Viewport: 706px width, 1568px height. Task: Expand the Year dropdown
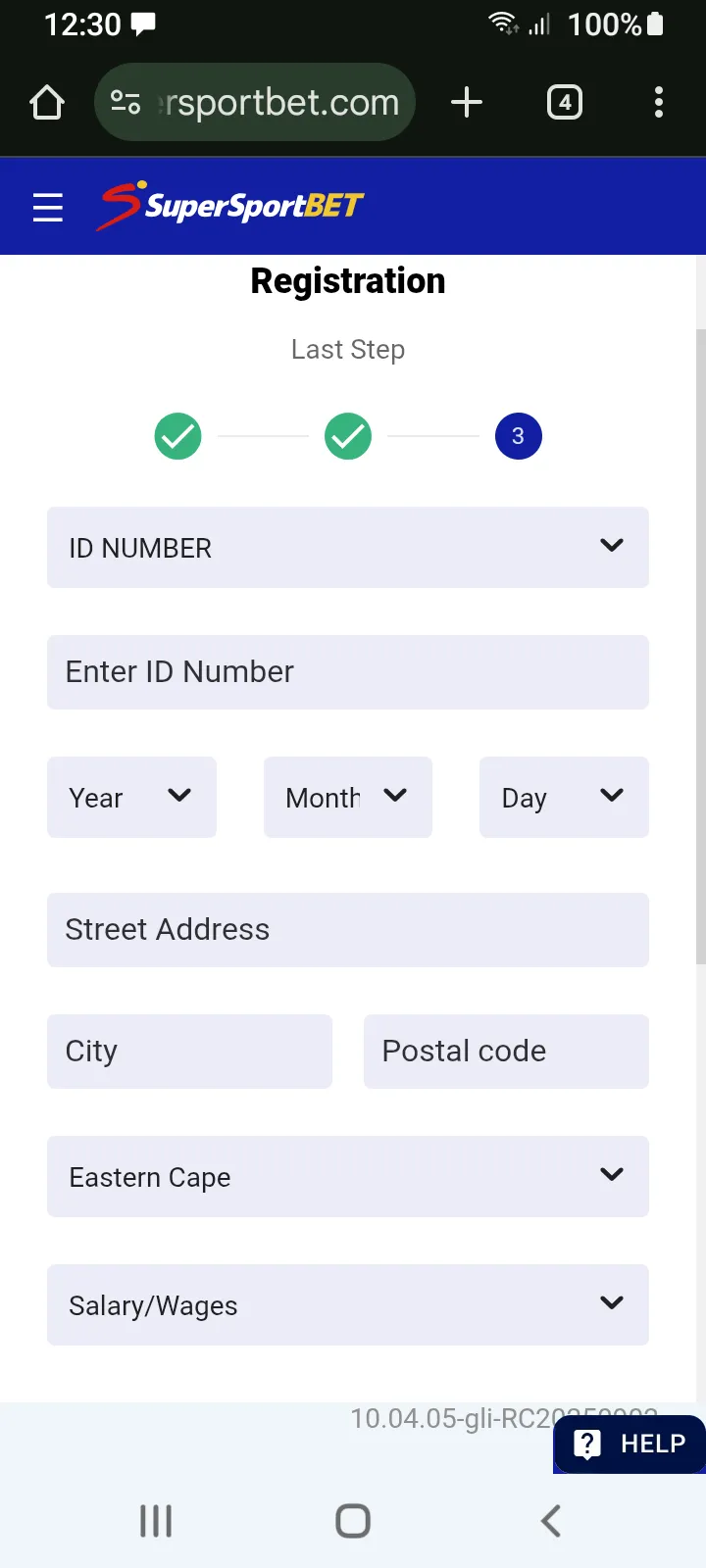[131, 797]
